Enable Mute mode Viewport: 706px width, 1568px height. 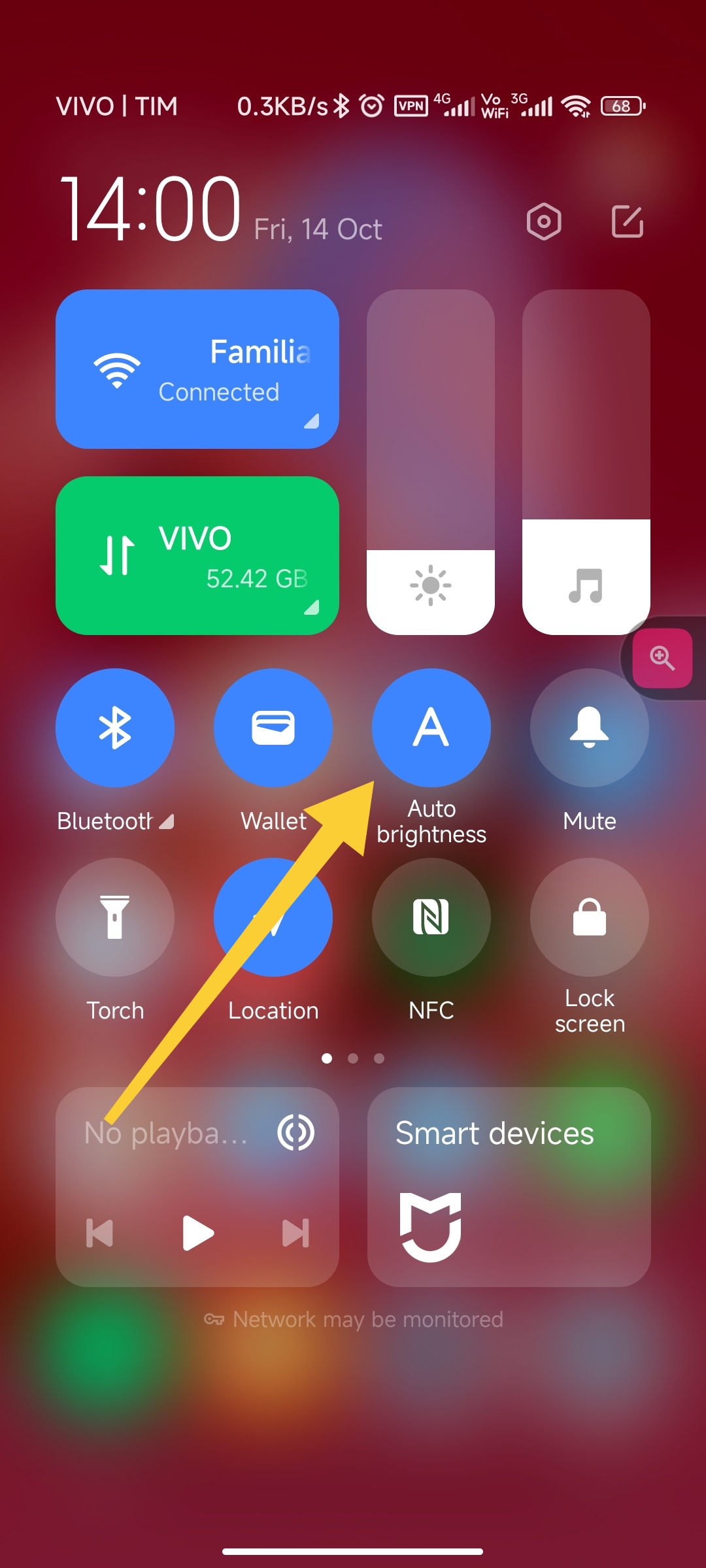590,727
